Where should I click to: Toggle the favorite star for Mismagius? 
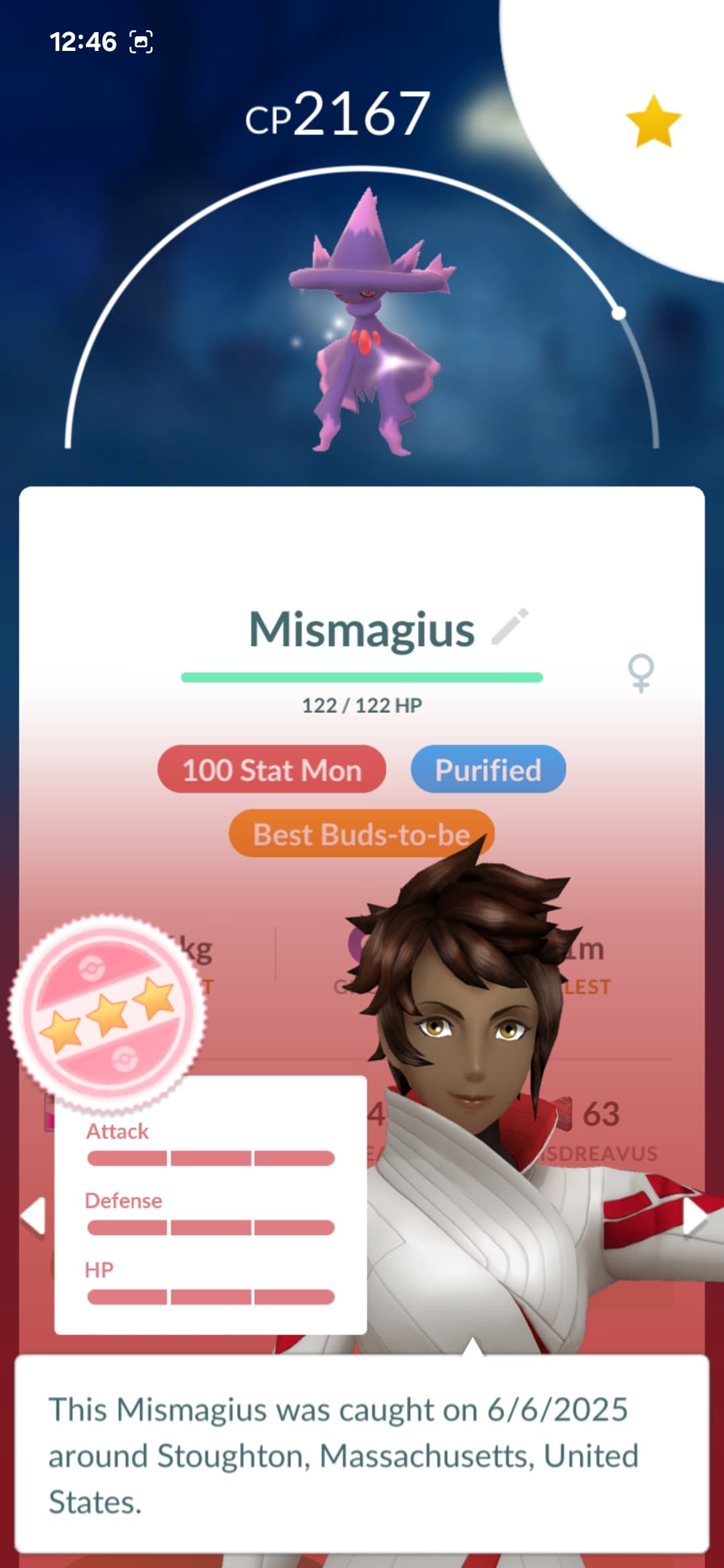tap(653, 121)
